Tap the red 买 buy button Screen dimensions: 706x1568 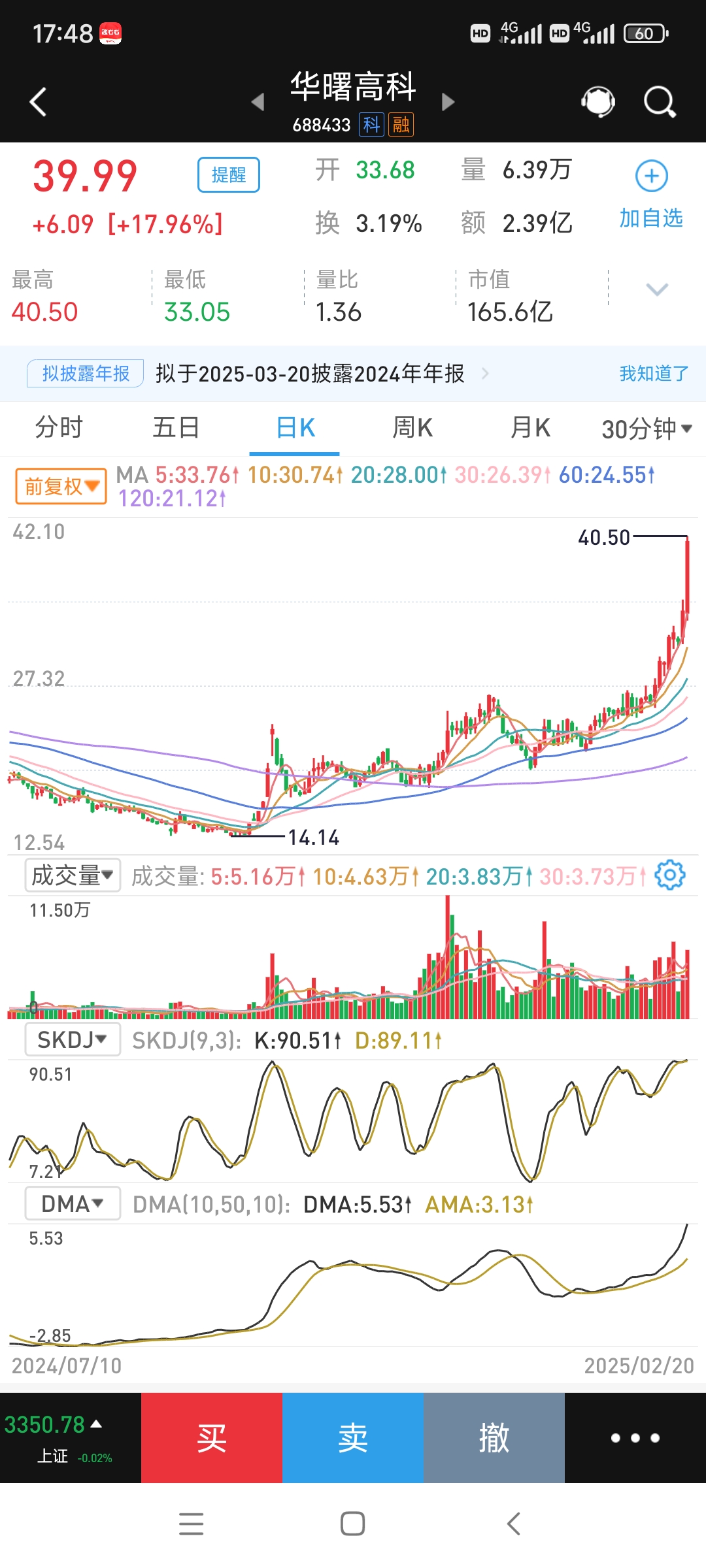tap(212, 1437)
